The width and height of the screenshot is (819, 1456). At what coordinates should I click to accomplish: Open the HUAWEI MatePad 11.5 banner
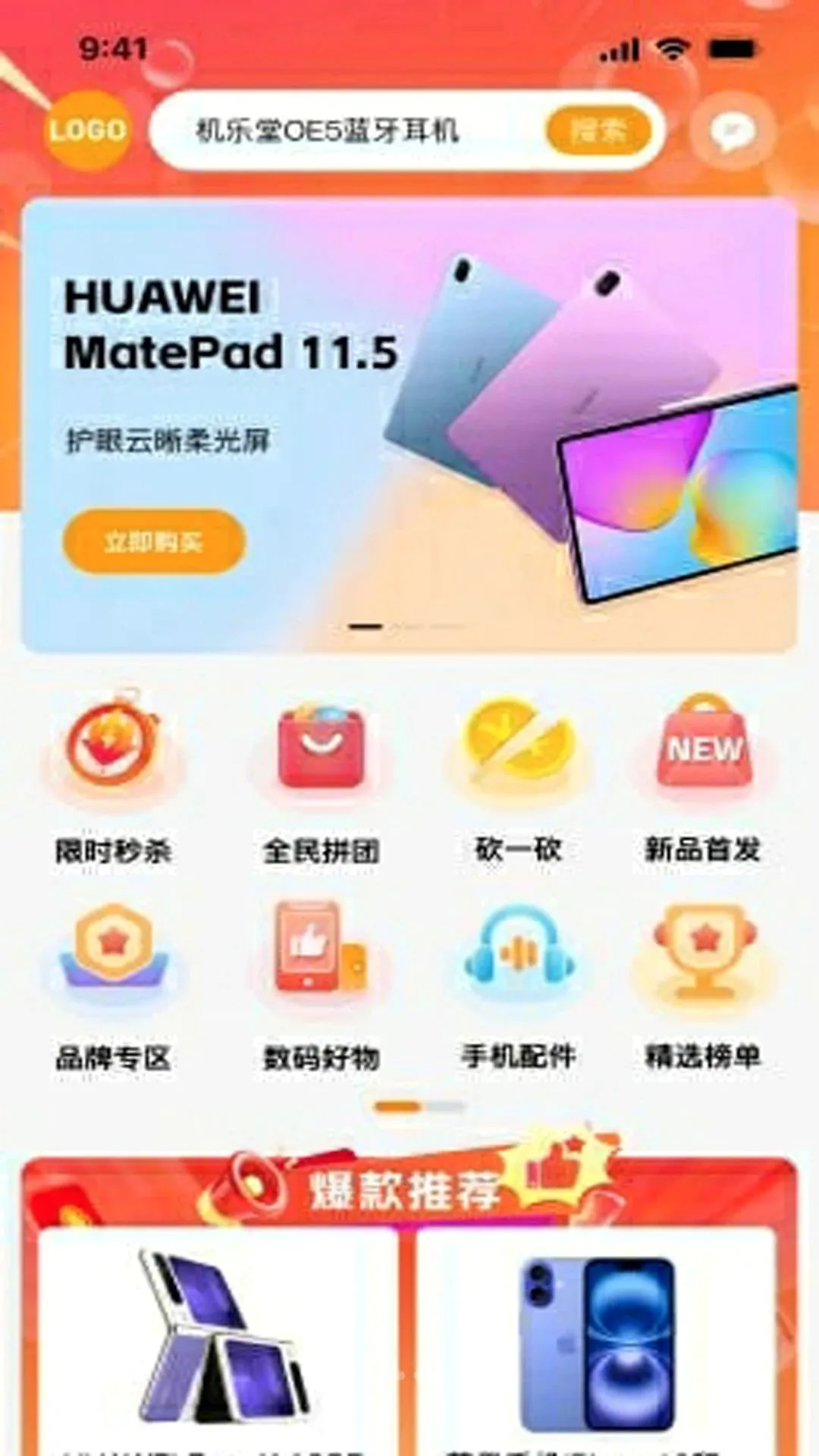409,425
